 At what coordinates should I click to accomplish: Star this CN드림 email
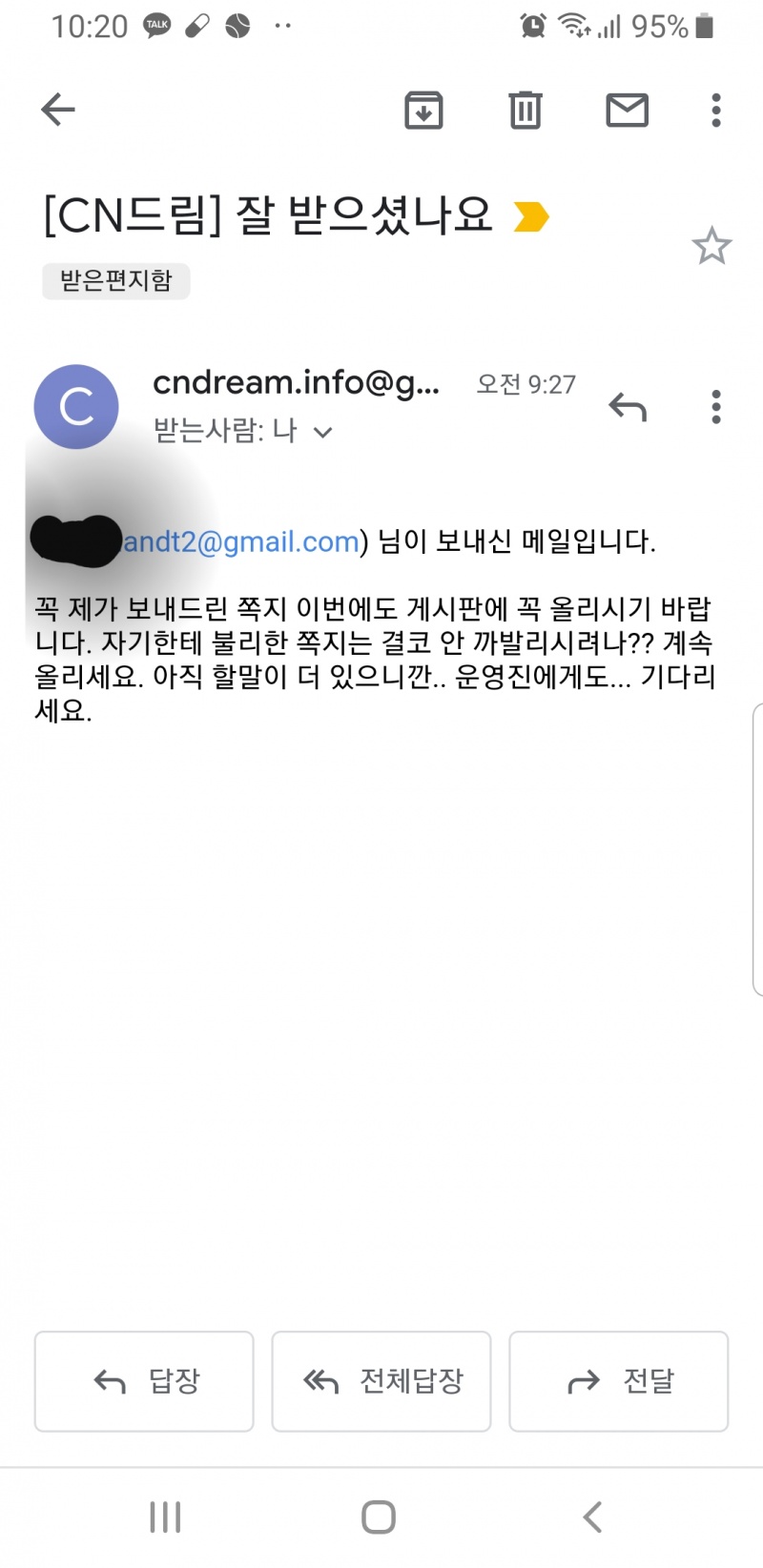tap(711, 247)
